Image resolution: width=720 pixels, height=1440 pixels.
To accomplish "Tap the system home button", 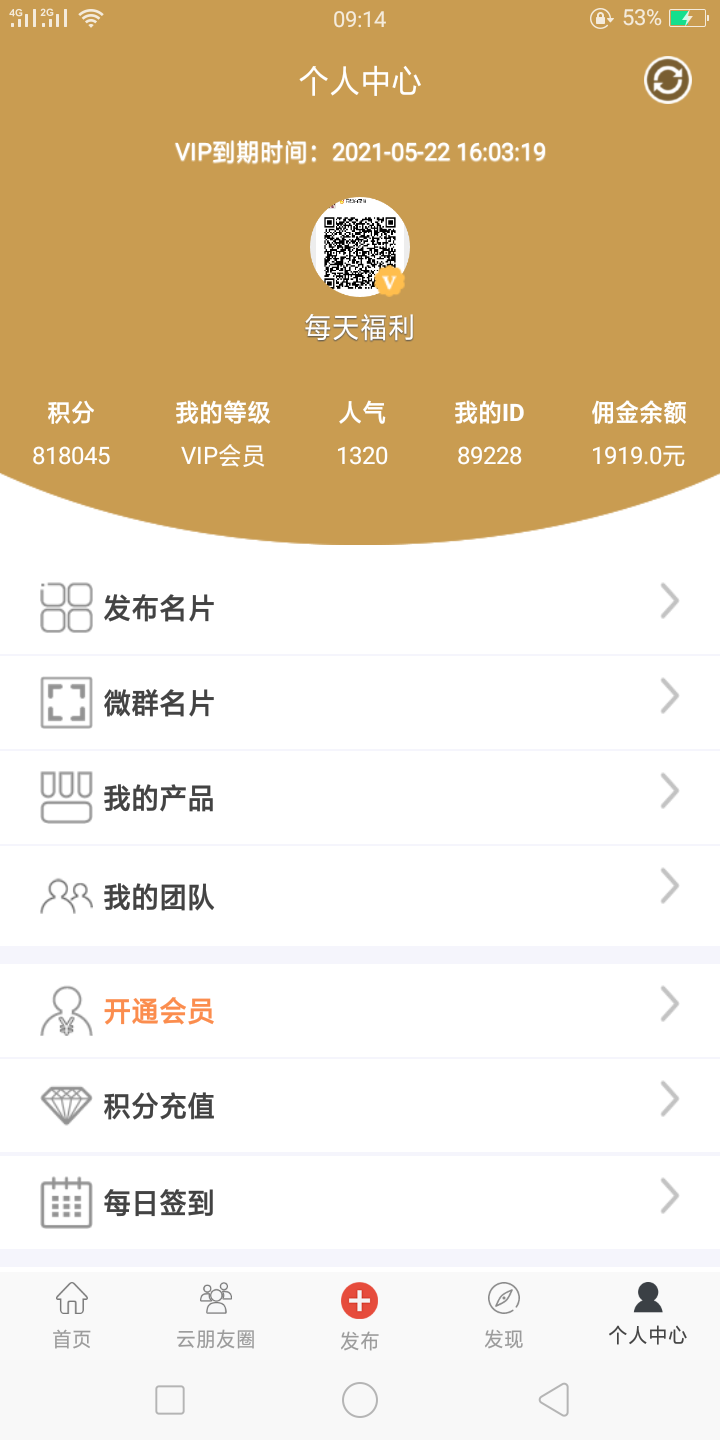I will point(360,1400).
